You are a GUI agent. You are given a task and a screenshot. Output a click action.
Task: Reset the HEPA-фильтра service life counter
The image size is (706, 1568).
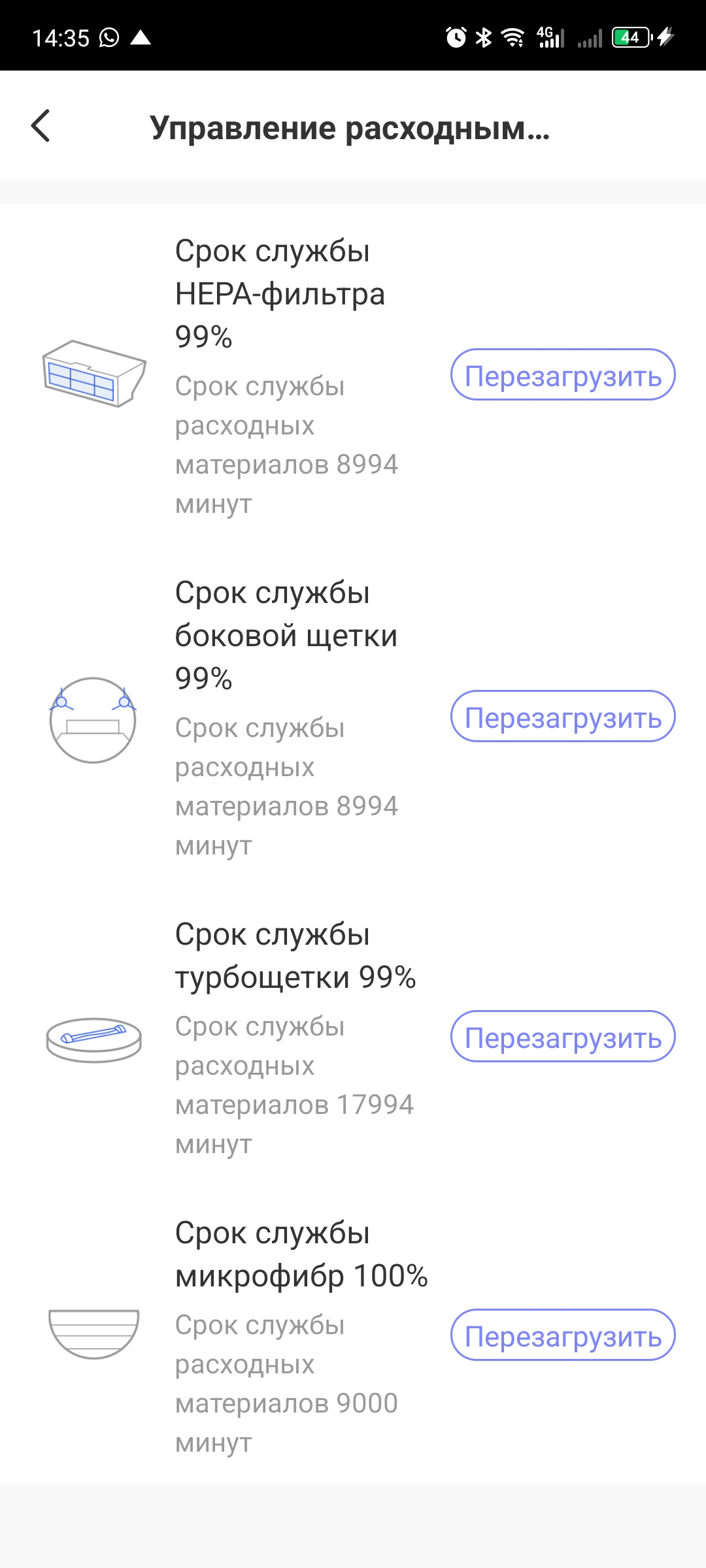562,375
